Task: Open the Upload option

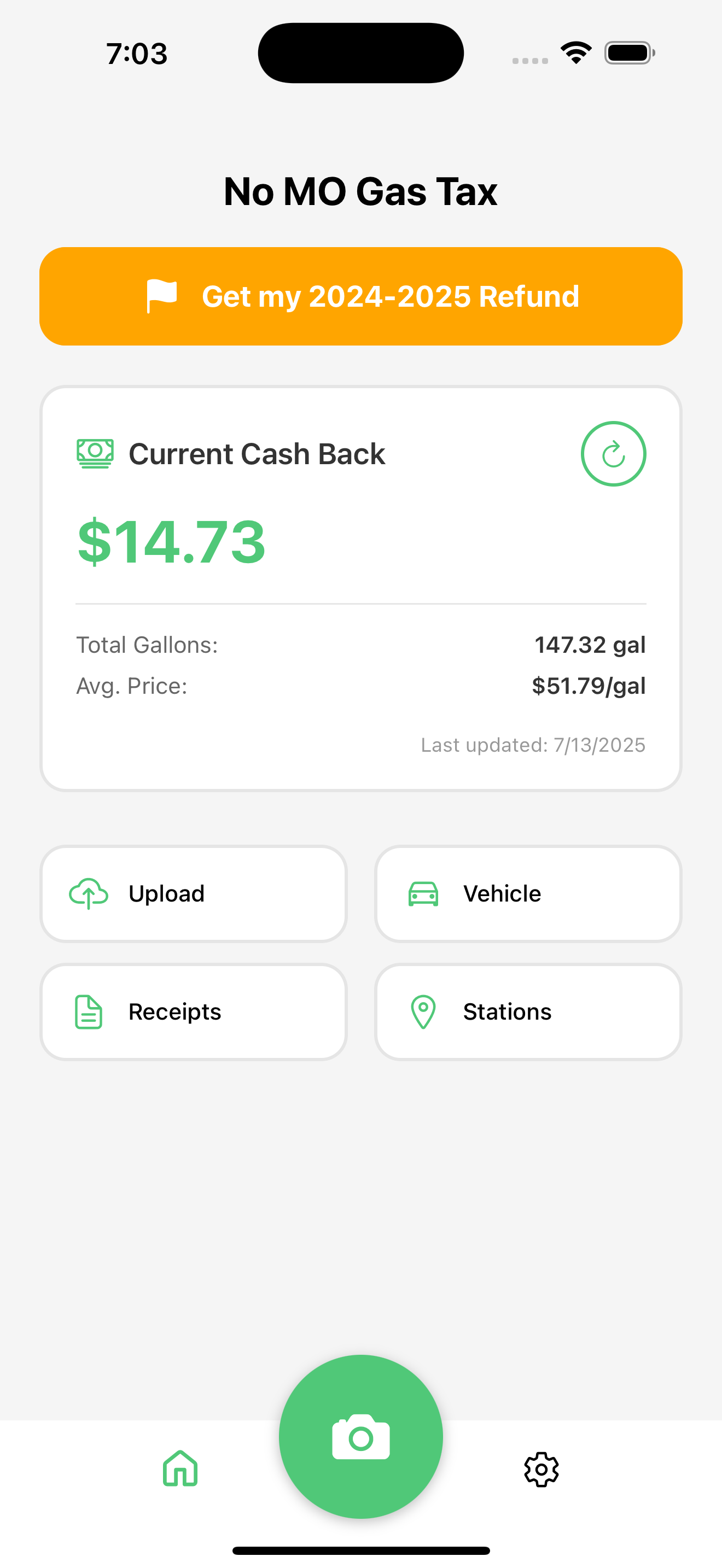Action: [194, 893]
